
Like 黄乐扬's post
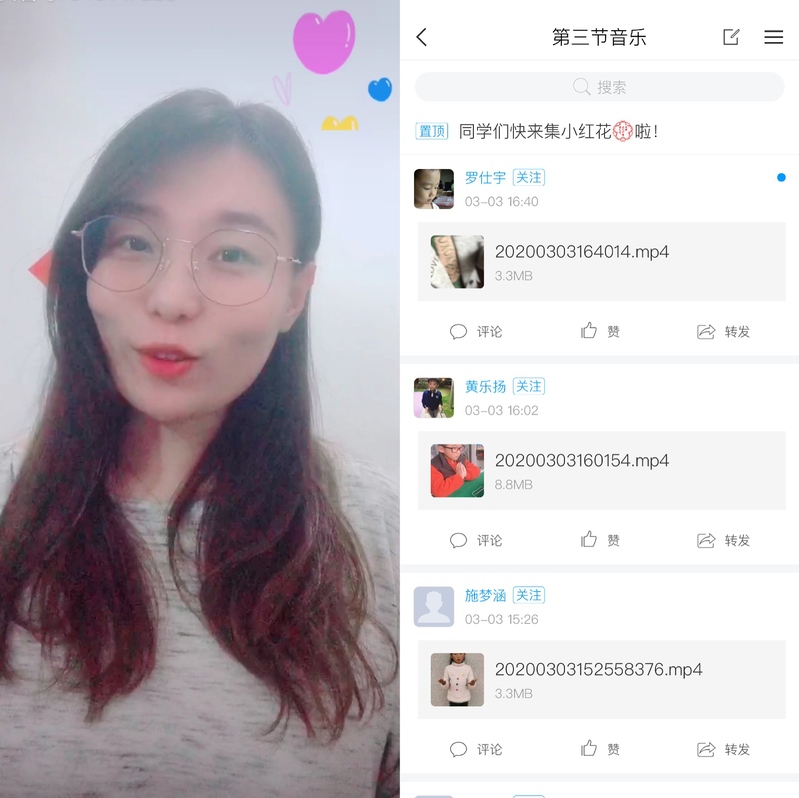[x=600, y=540]
